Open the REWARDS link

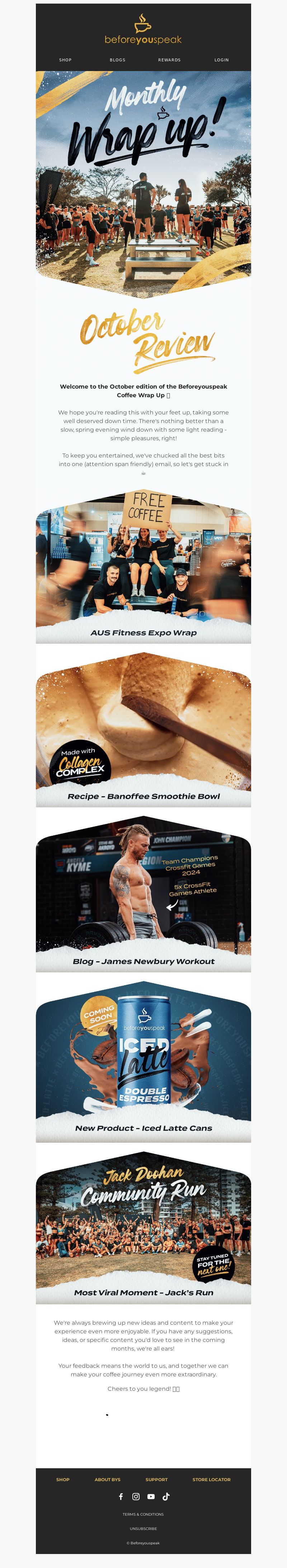169,60
